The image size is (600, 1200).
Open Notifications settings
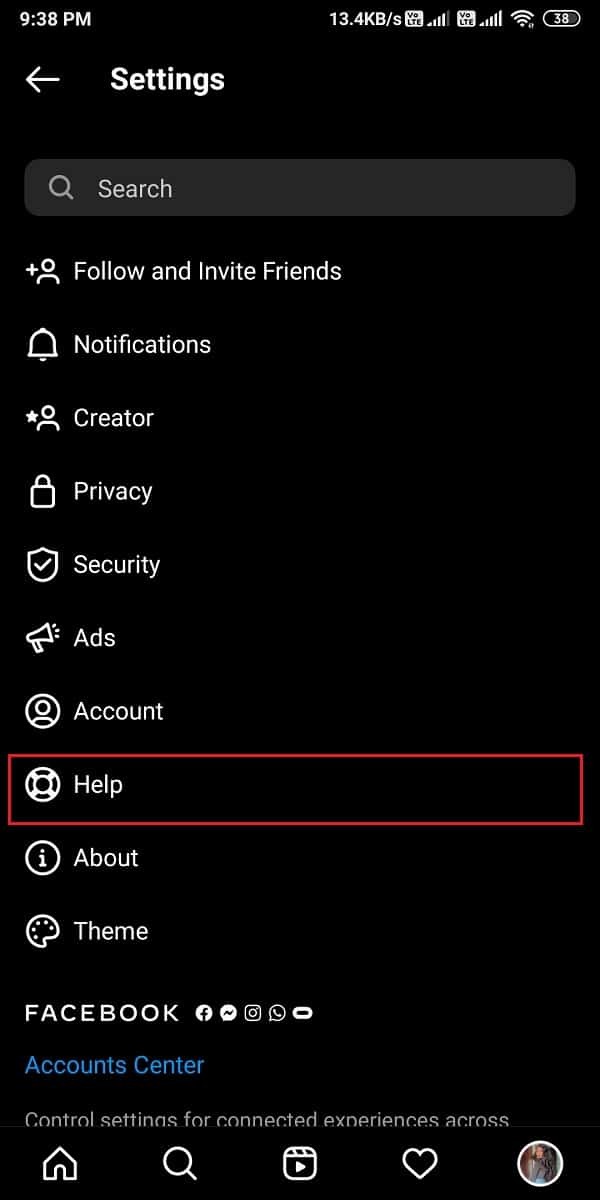pyautogui.click(x=142, y=345)
